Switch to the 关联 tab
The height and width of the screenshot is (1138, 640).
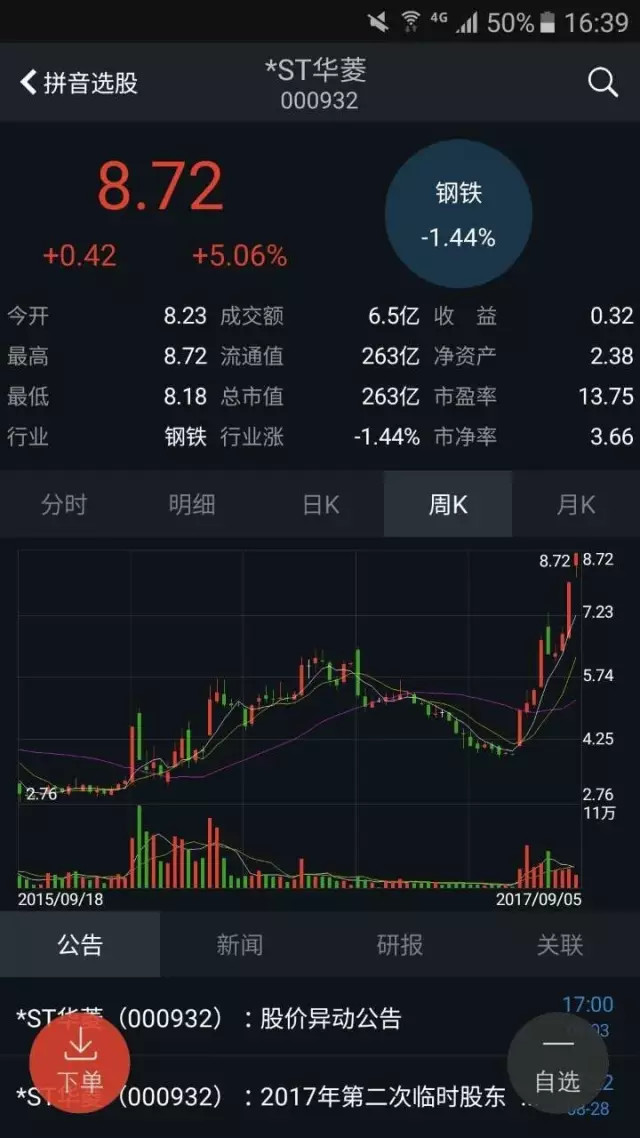559,944
